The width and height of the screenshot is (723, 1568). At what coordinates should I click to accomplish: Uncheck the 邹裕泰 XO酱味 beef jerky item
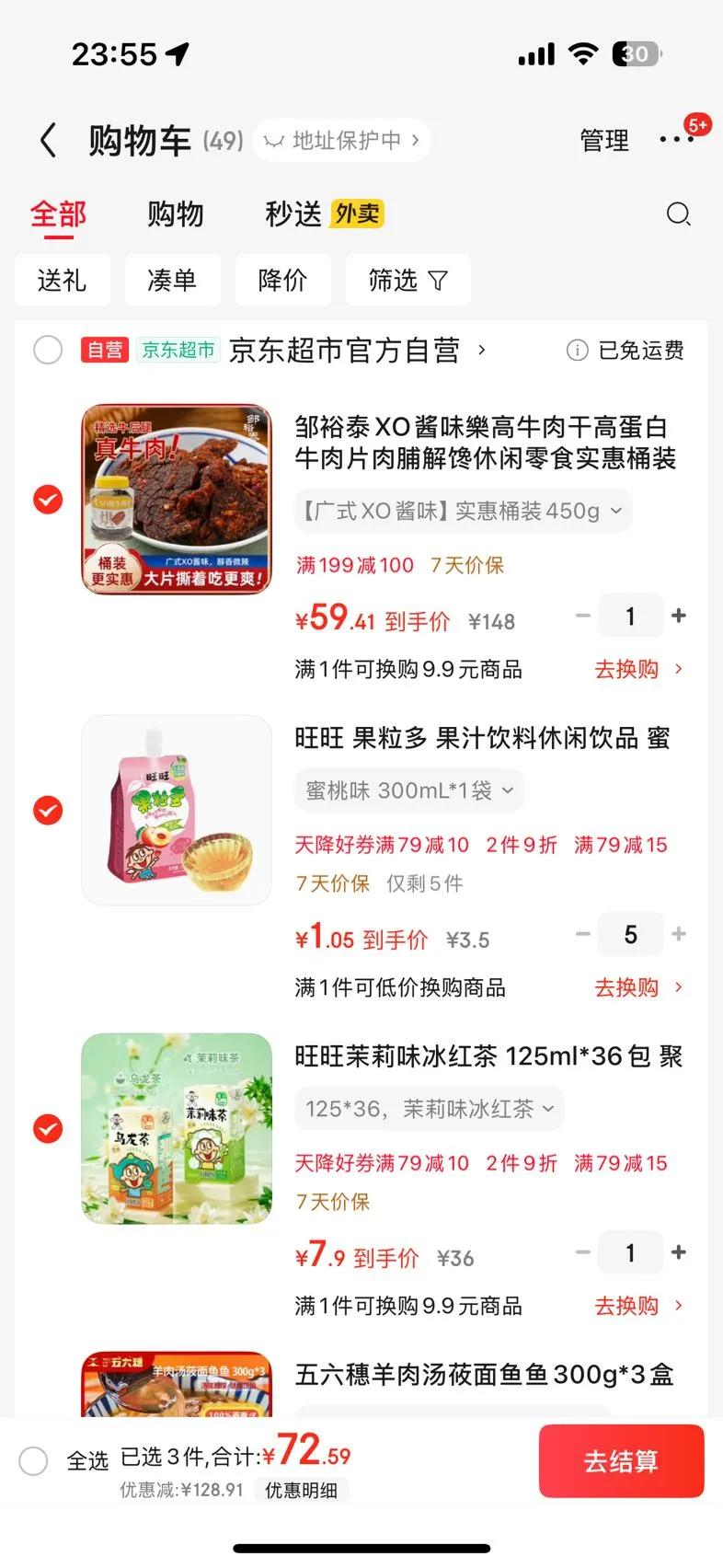(x=48, y=500)
